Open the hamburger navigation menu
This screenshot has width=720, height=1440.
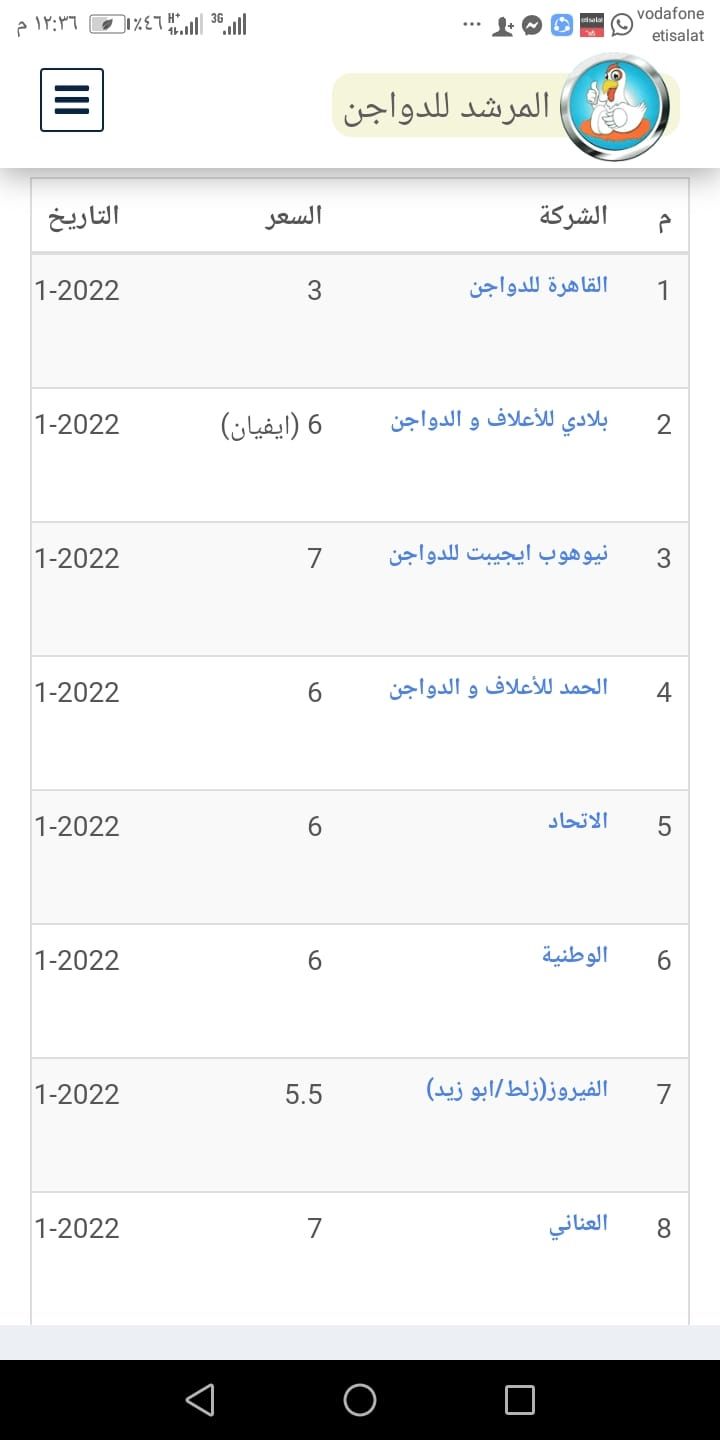coord(71,100)
